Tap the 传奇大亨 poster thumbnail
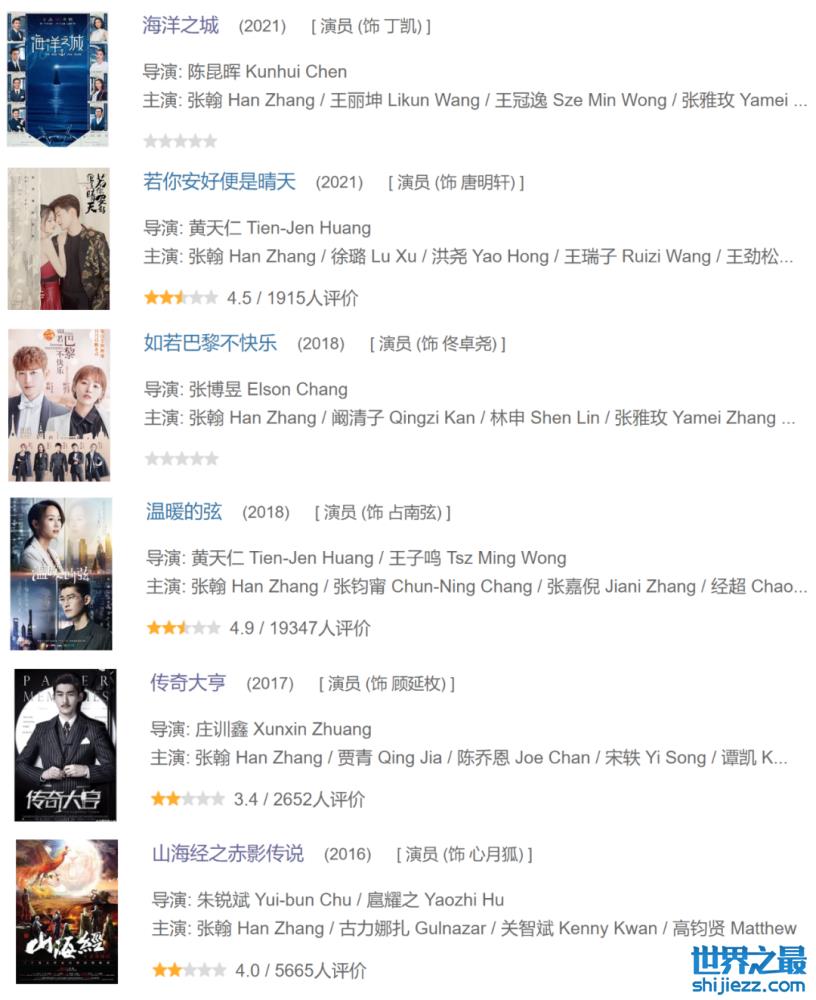The height and width of the screenshot is (1000, 816). click(x=65, y=745)
